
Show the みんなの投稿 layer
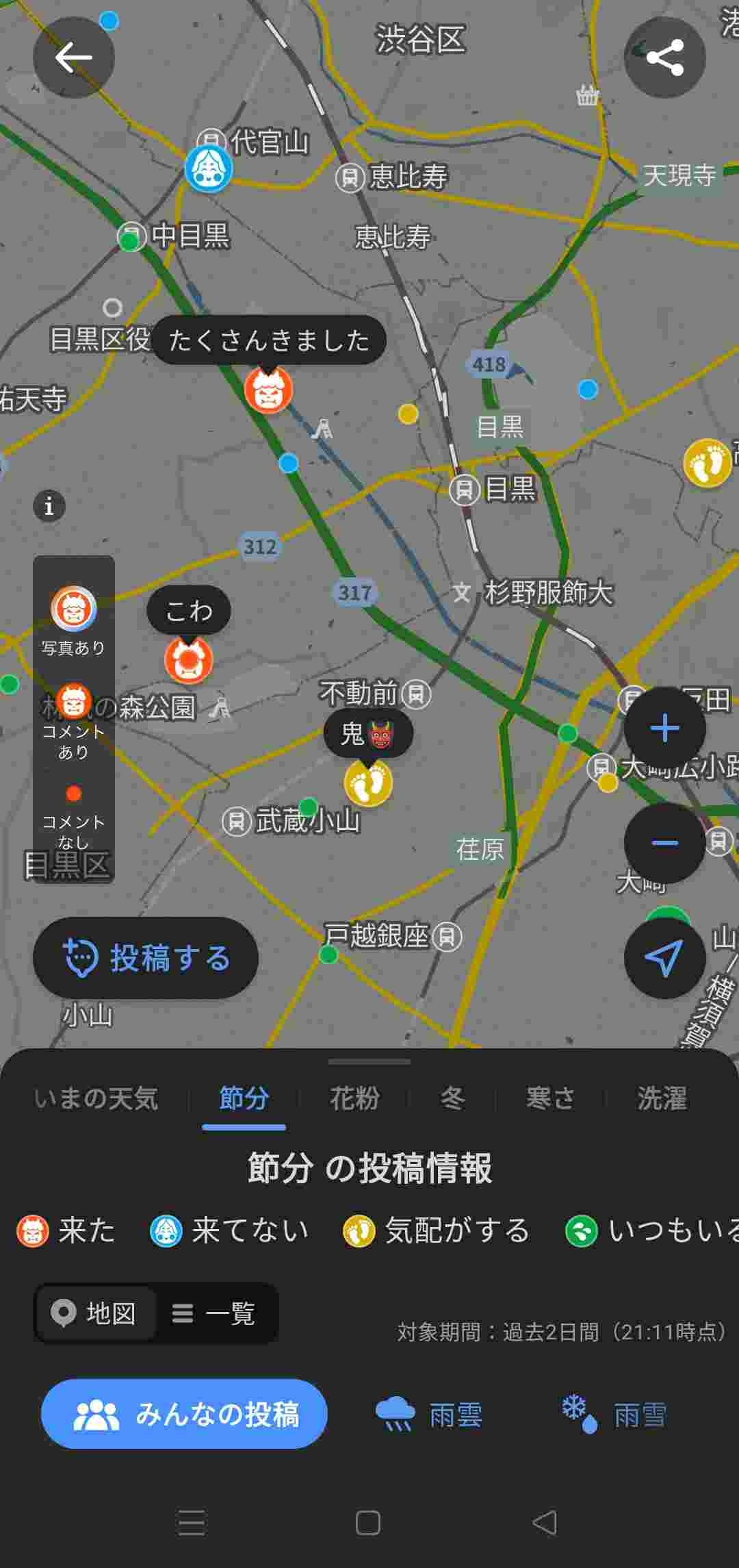[x=184, y=1413]
